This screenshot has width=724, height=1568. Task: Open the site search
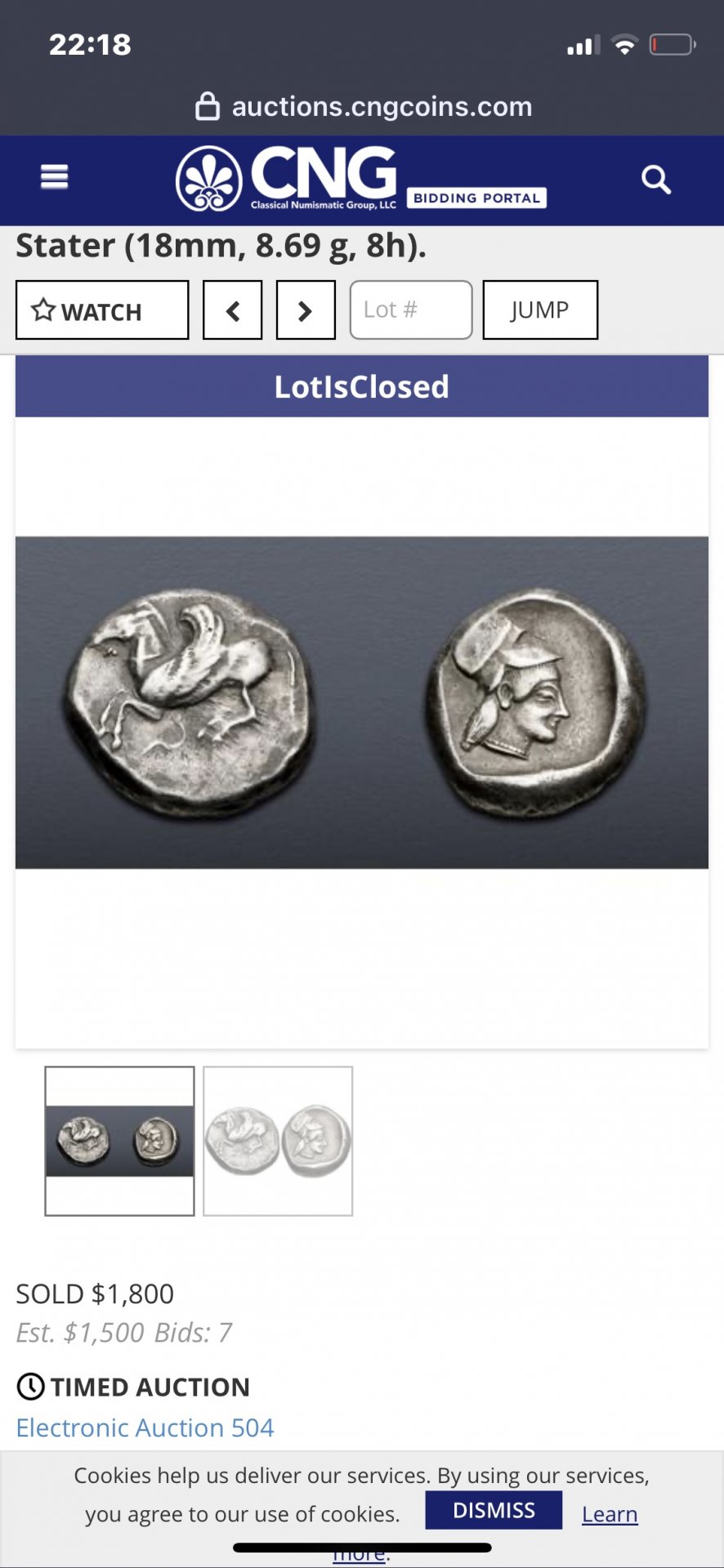[655, 179]
